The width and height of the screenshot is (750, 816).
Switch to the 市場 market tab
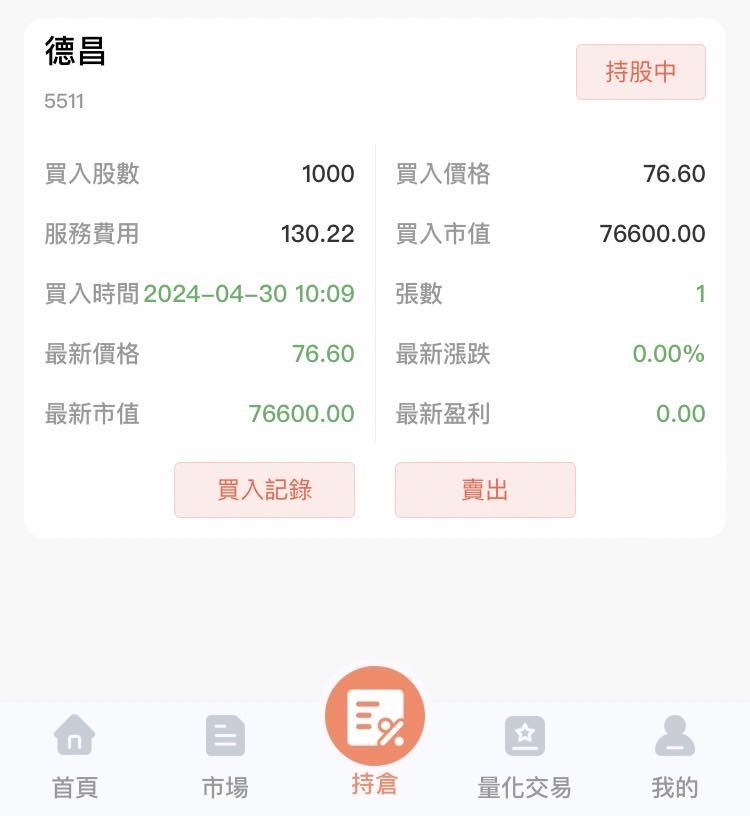[x=225, y=757]
